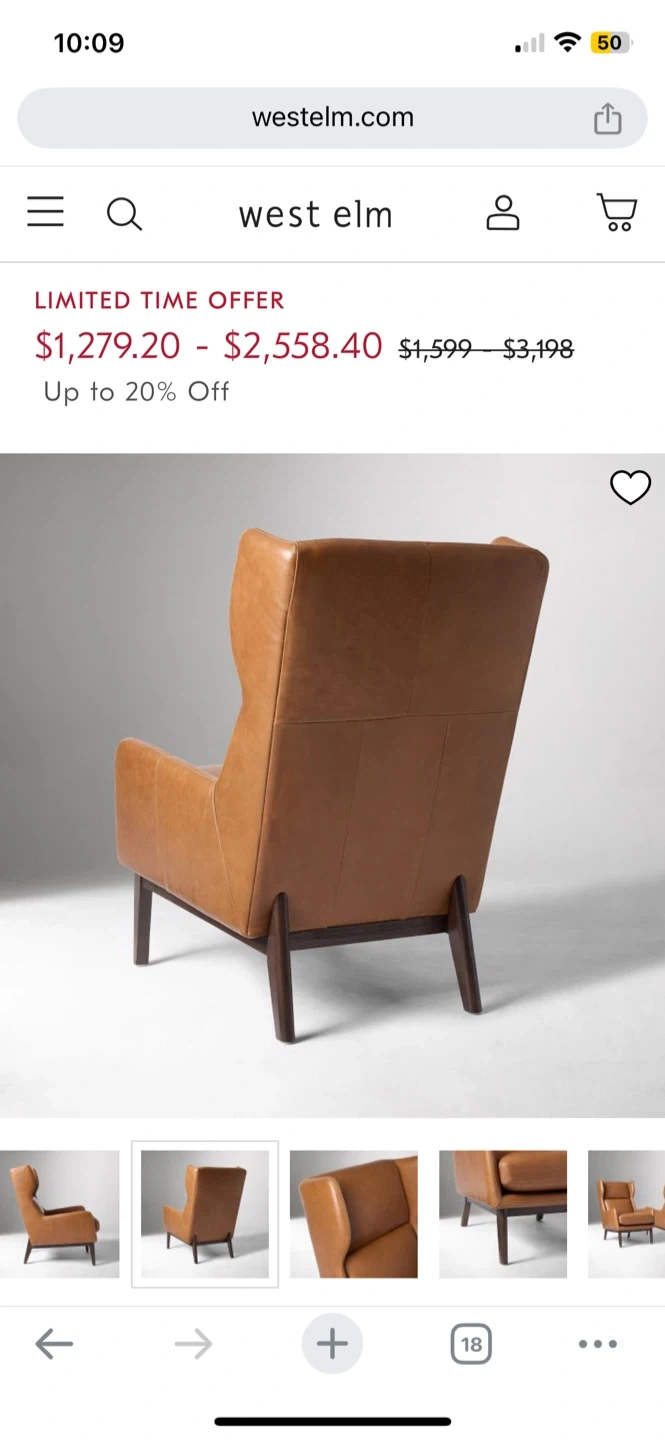Open the browser overflow menu
Image resolution: width=665 pixels, height=1440 pixels.
(x=598, y=1344)
